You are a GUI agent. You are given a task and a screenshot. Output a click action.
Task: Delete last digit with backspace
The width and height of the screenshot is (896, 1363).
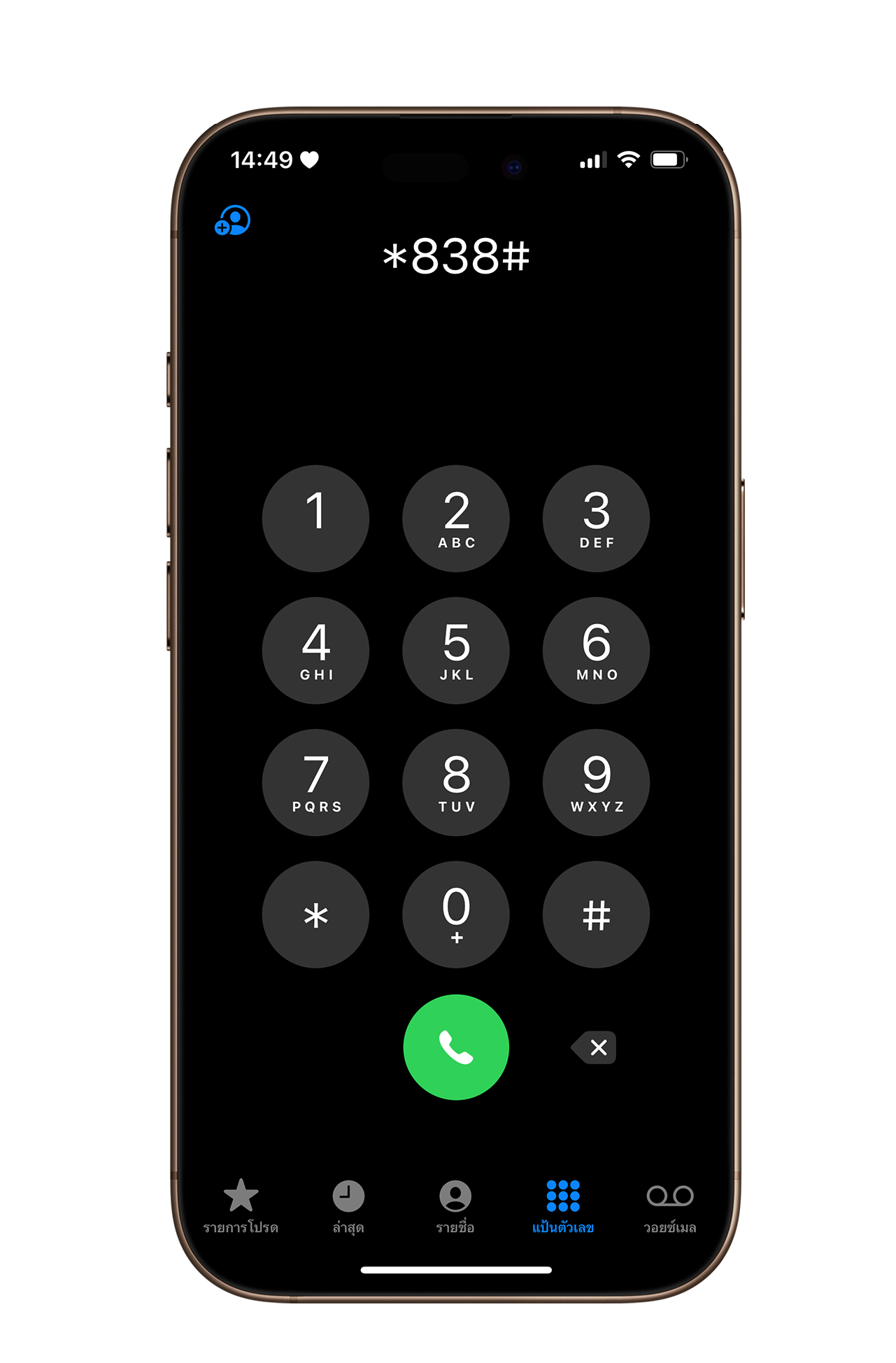pyautogui.click(x=595, y=1047)
